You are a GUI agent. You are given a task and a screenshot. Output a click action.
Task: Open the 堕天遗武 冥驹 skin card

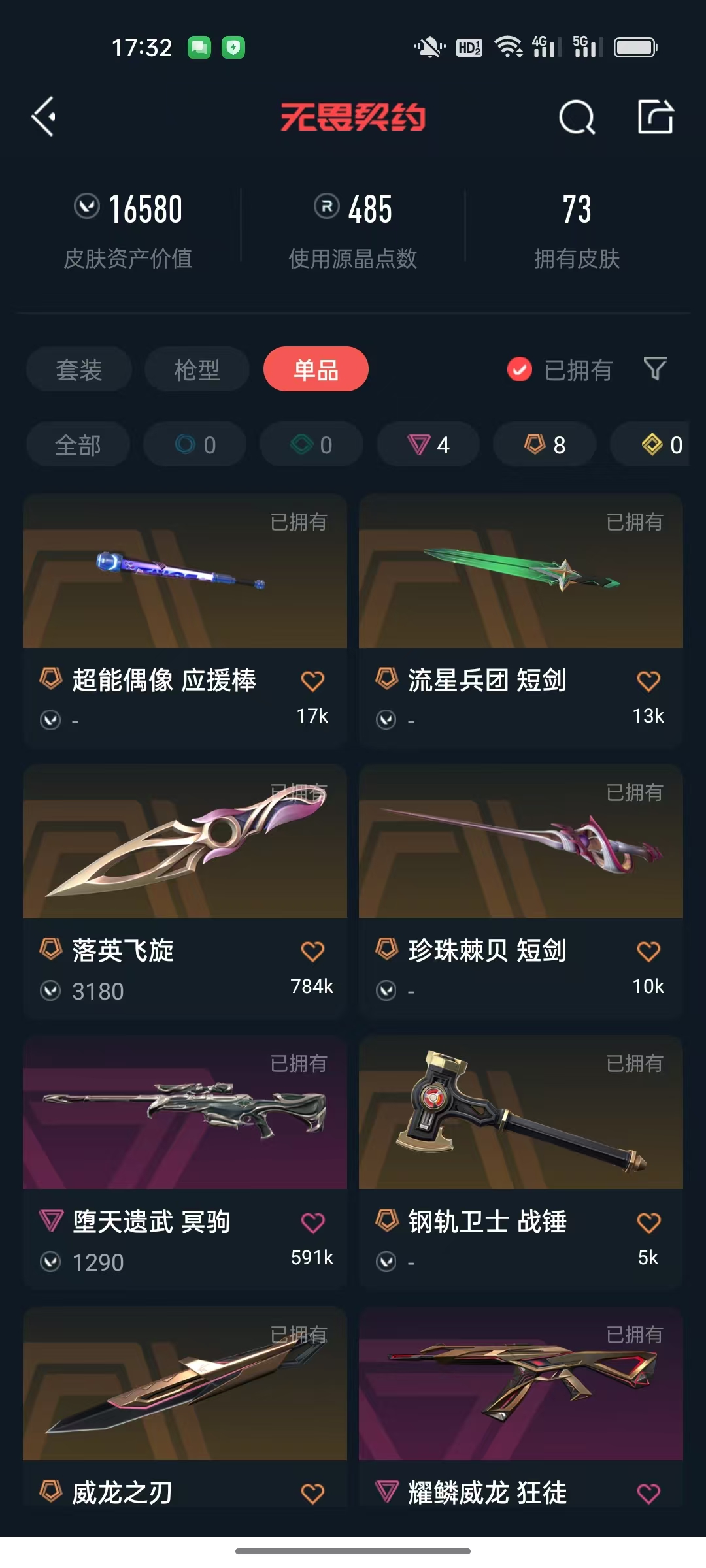[x=185, y=1162]
